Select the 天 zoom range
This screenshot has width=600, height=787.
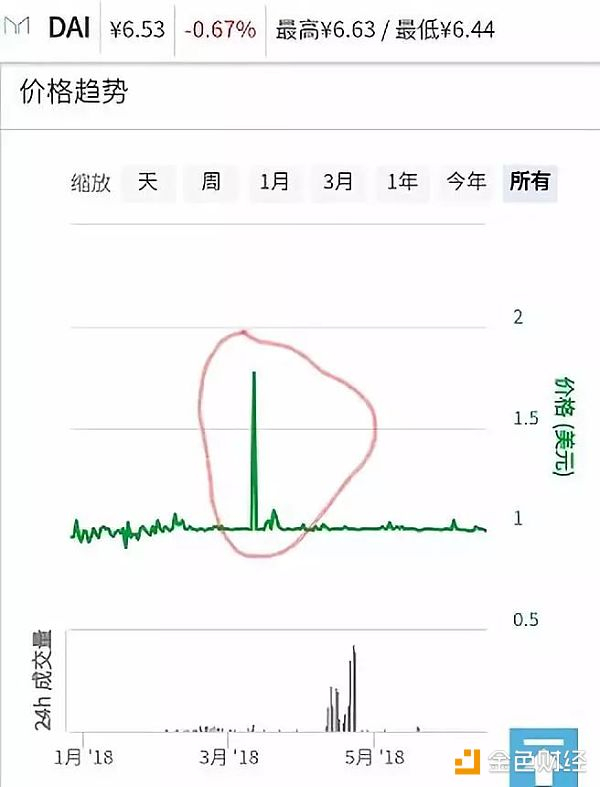[148, 182]
